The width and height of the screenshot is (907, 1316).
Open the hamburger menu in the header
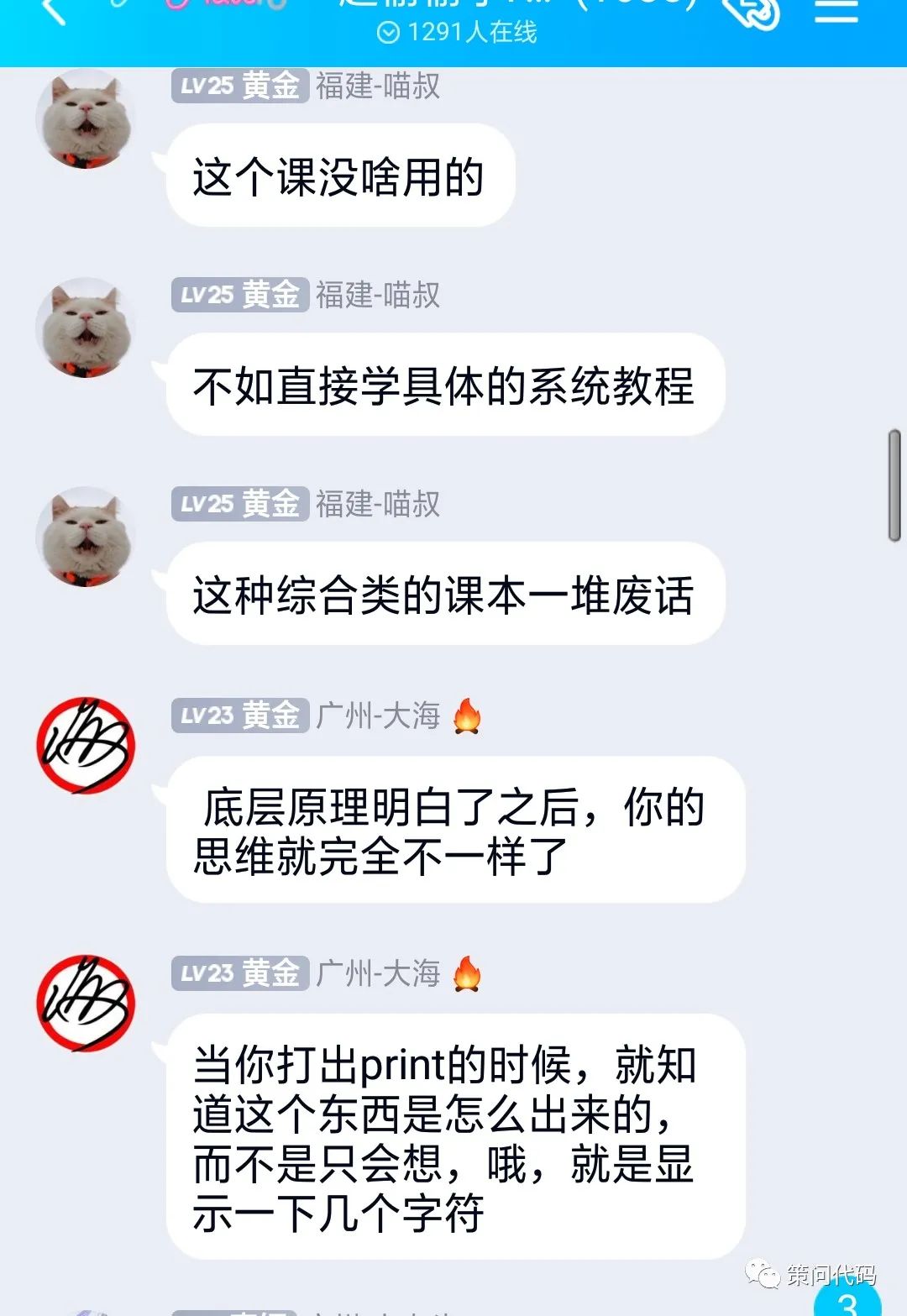836,10
